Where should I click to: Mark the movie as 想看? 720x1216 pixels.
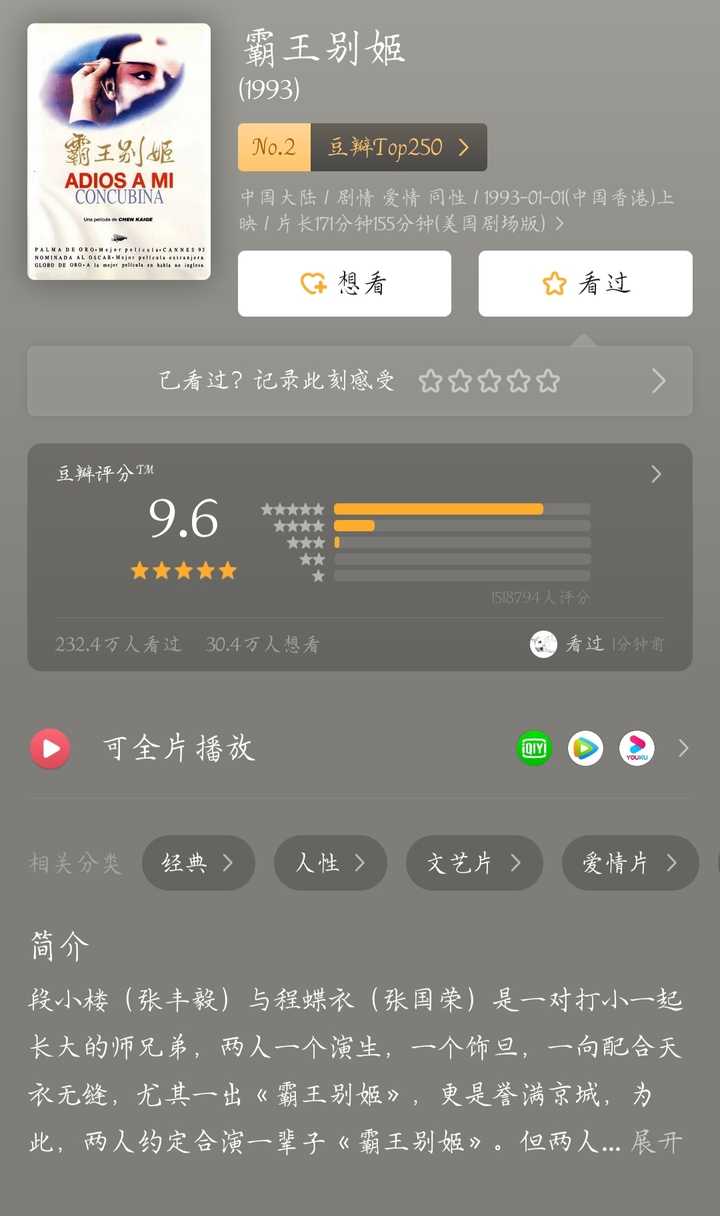coord(344,284)
